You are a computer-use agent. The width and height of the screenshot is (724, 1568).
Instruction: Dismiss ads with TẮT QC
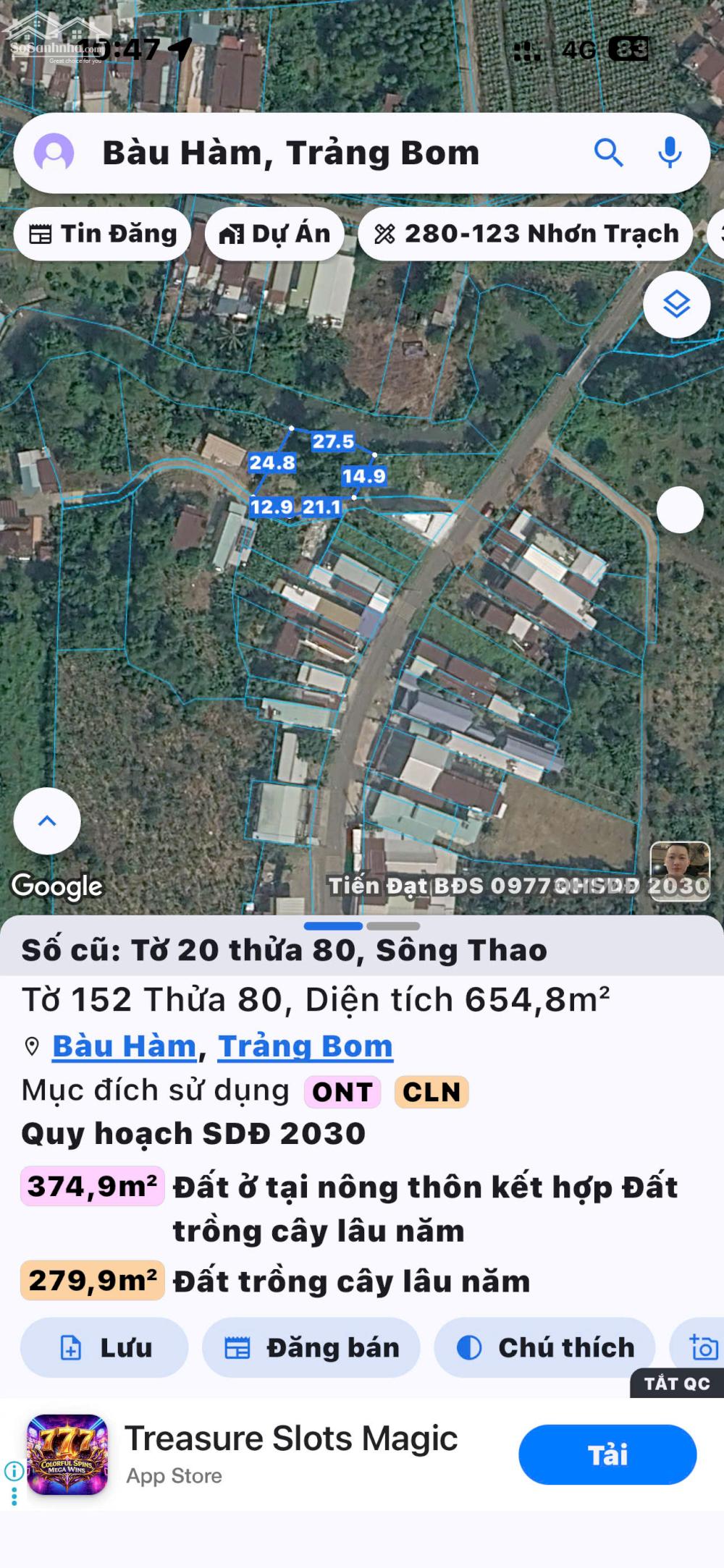pyautogui.click(x=676, y=1383)
